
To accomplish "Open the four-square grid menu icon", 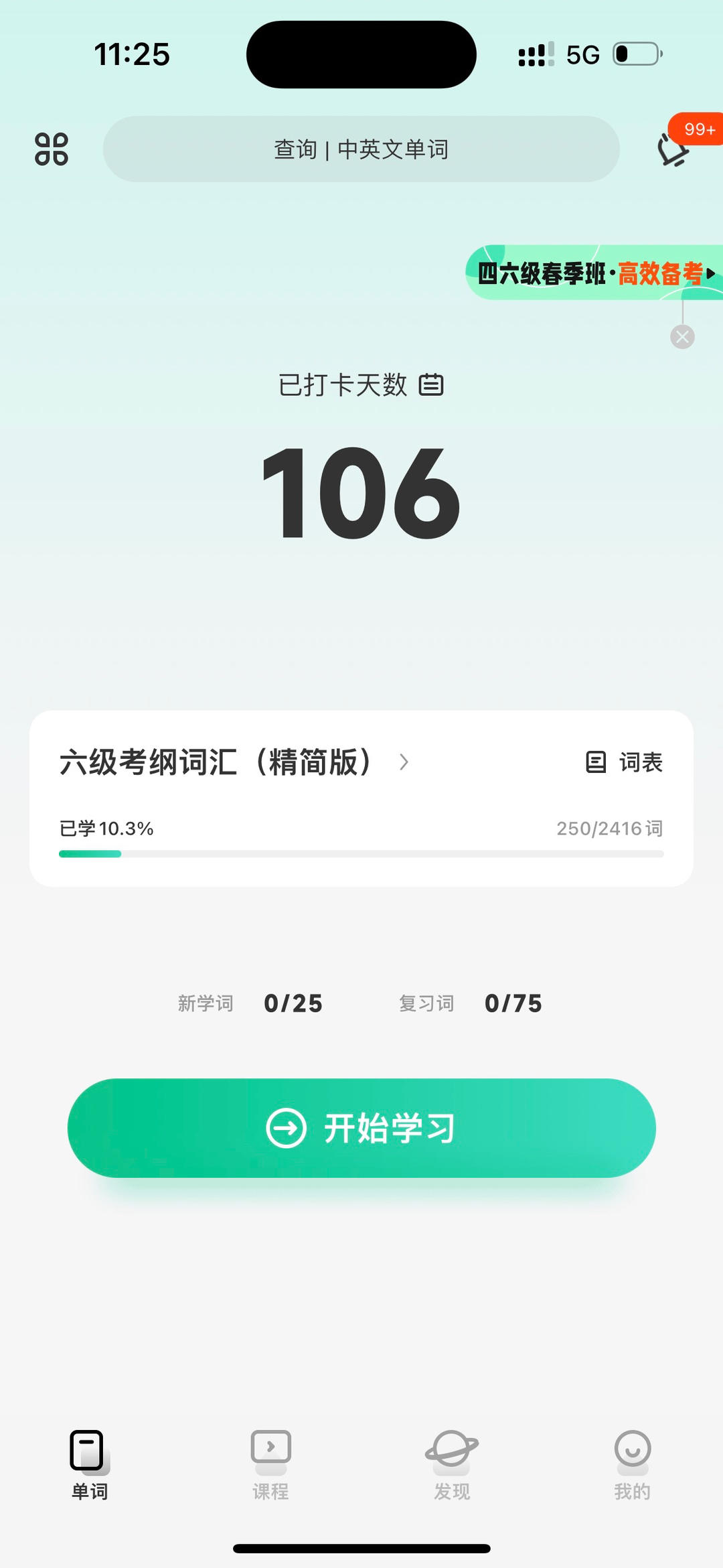I will tap(52, 149).
